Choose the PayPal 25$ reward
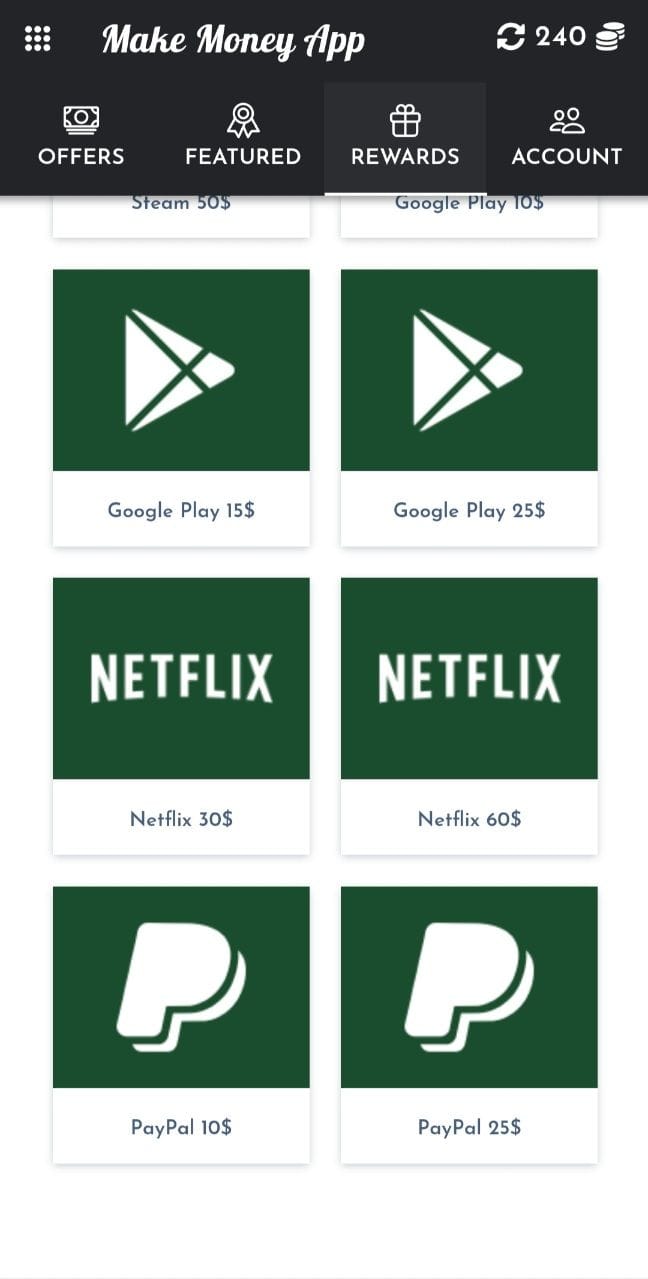648x1279 pixels. (469, 1024)
